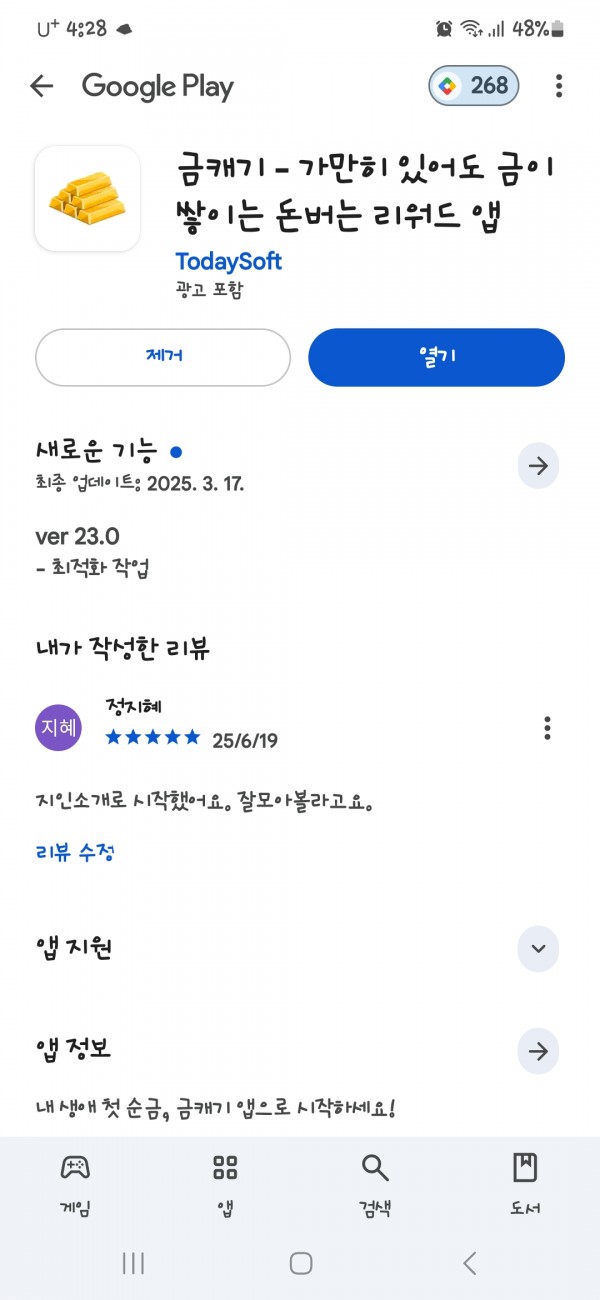Go back using the top-left arrow
This screenshot has width=600, height=1300.
click(x=41, y=86)
